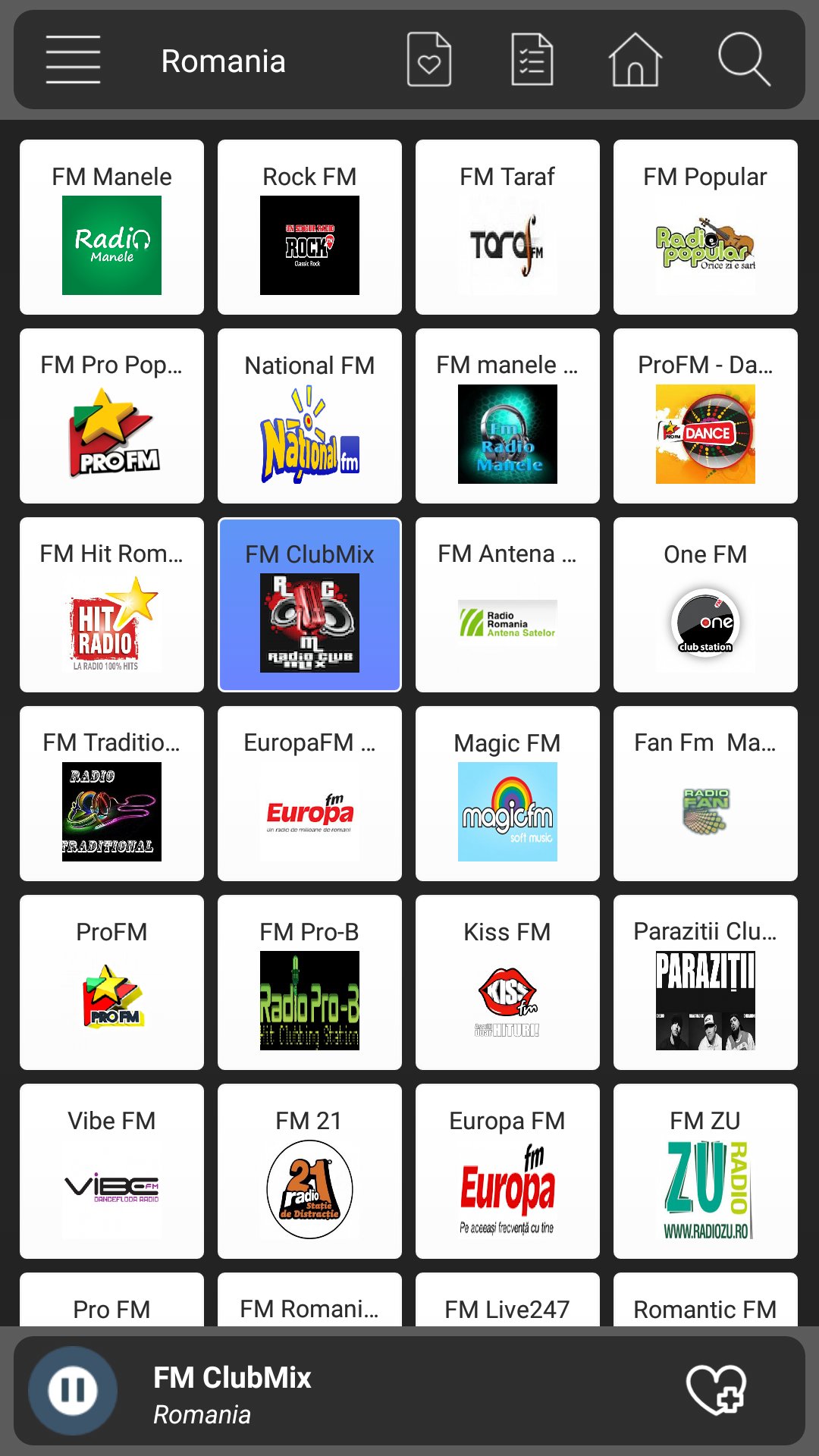Go to the home screen icon
Screen dimensions: 819x1456
tap(635, 60)
